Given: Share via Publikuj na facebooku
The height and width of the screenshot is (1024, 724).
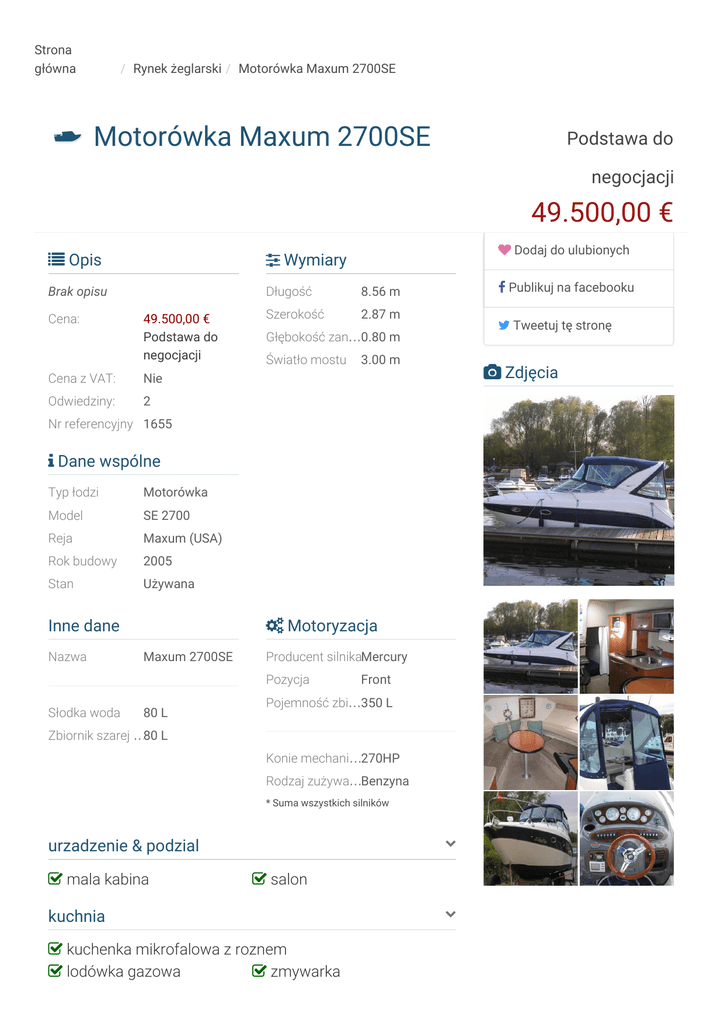Looking at the screenshot, I should (578, 288).
